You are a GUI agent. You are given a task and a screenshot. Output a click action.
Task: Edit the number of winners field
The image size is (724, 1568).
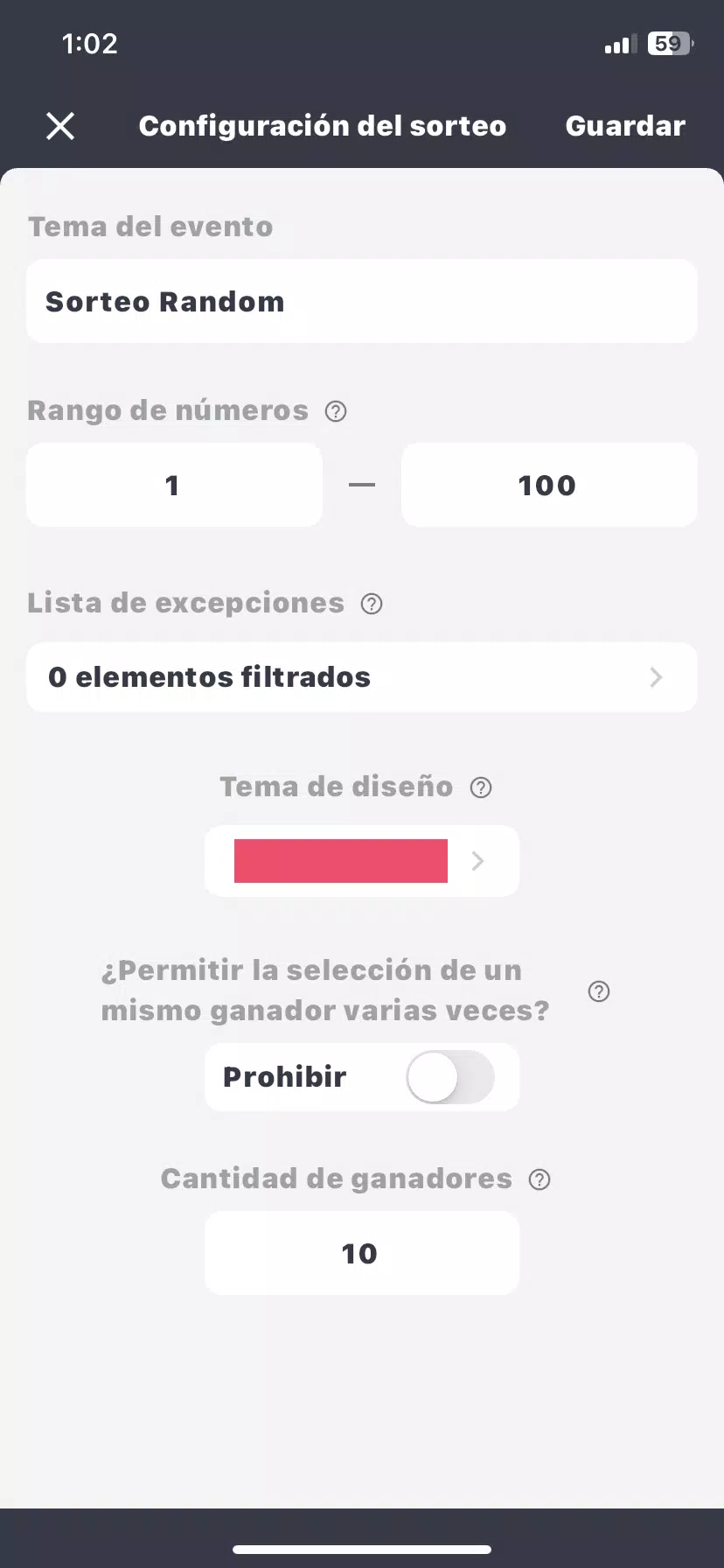click(x=362, y=1253)
